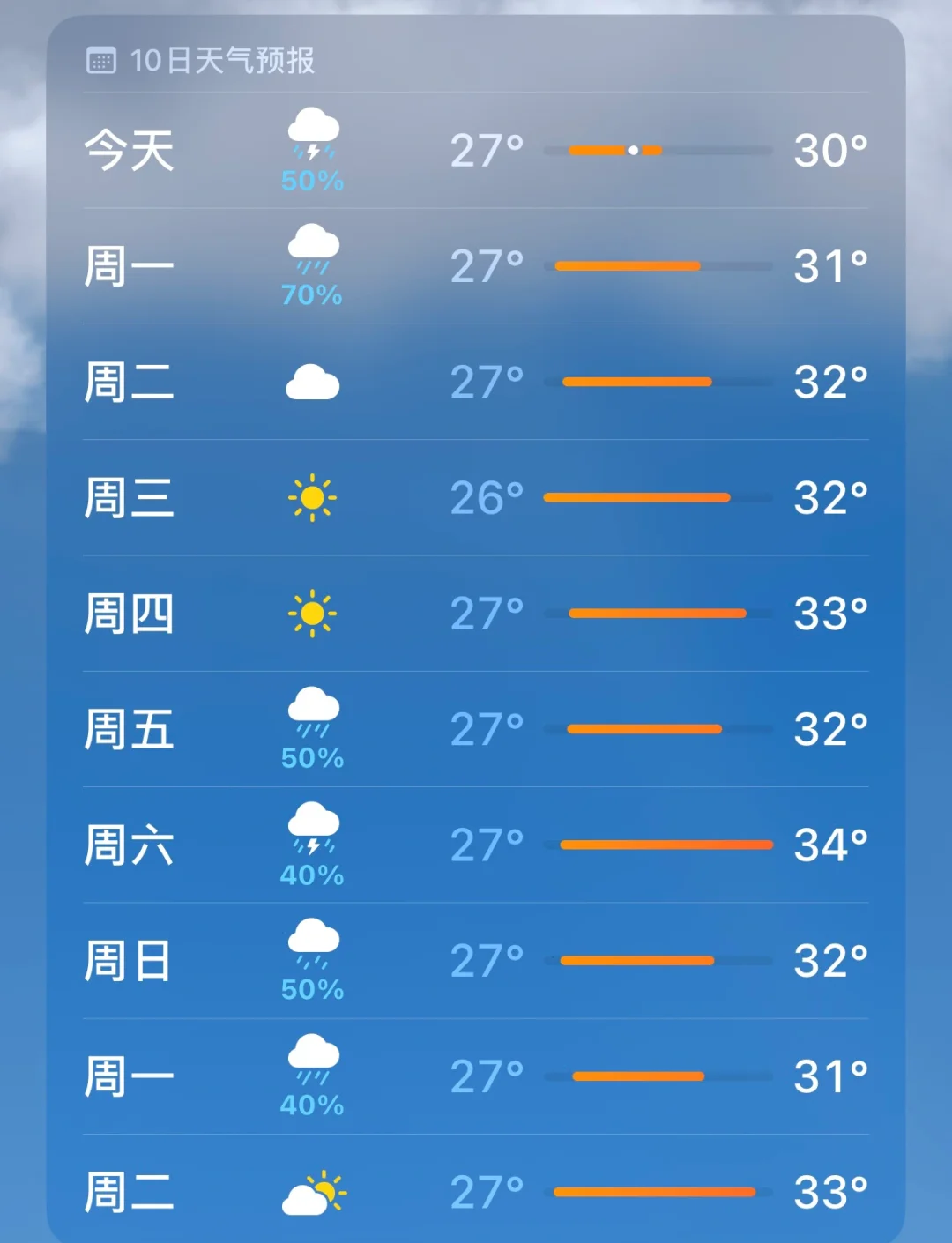Open the cloudy 周二 row with 32° high
Viewport: 952px width, 1243px height.
pyautogui.click(x=476, y=383)
